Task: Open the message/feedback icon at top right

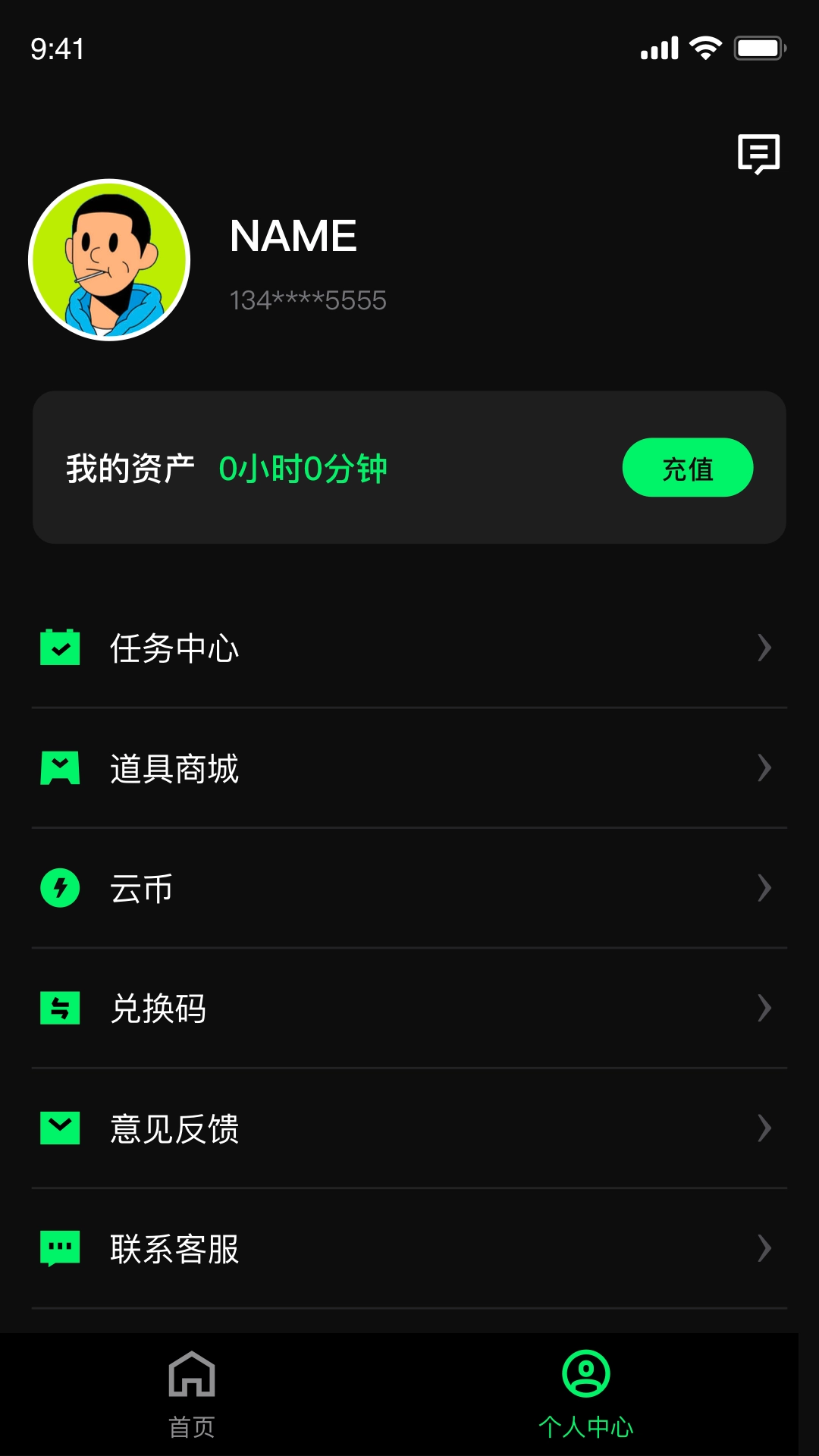Action: 758,155
